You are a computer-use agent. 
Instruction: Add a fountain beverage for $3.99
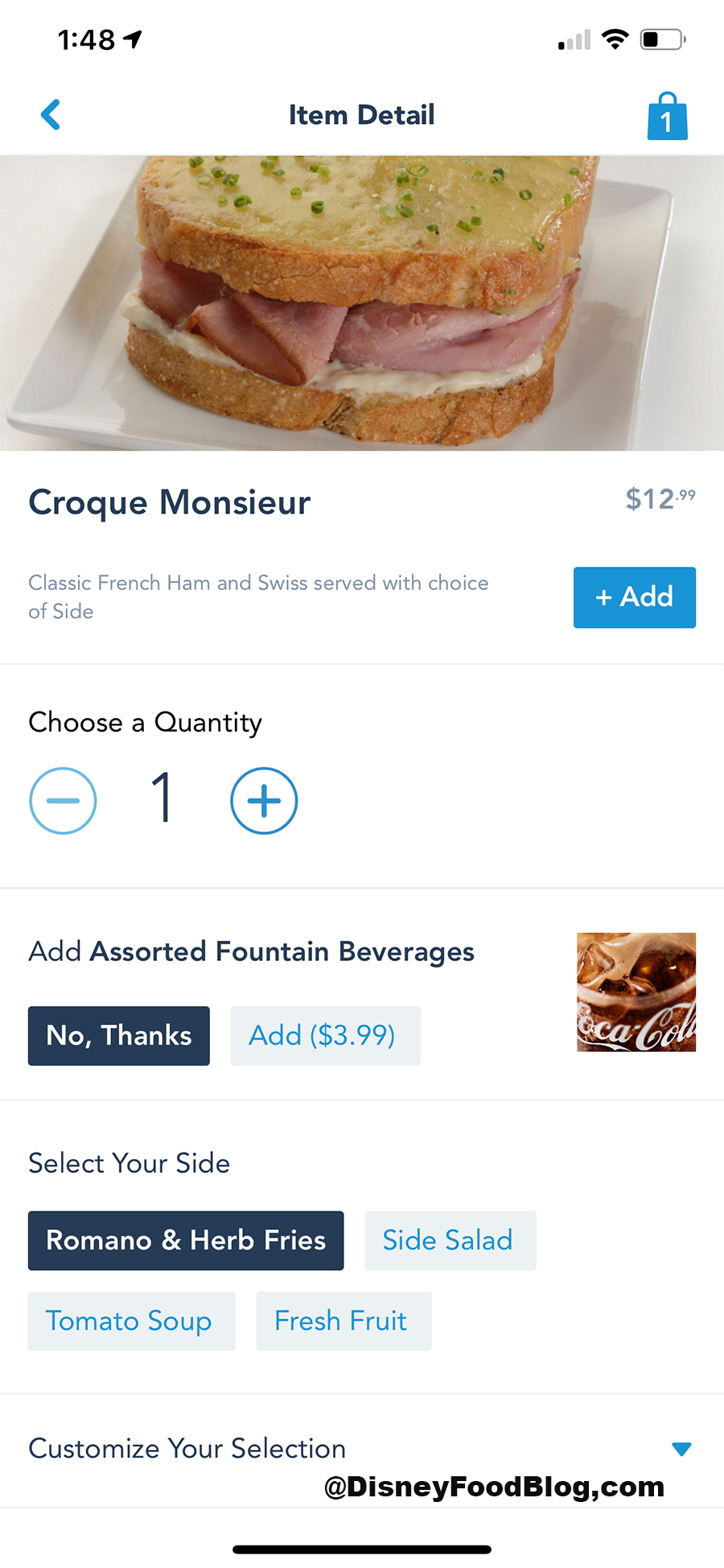[325, 1036]
